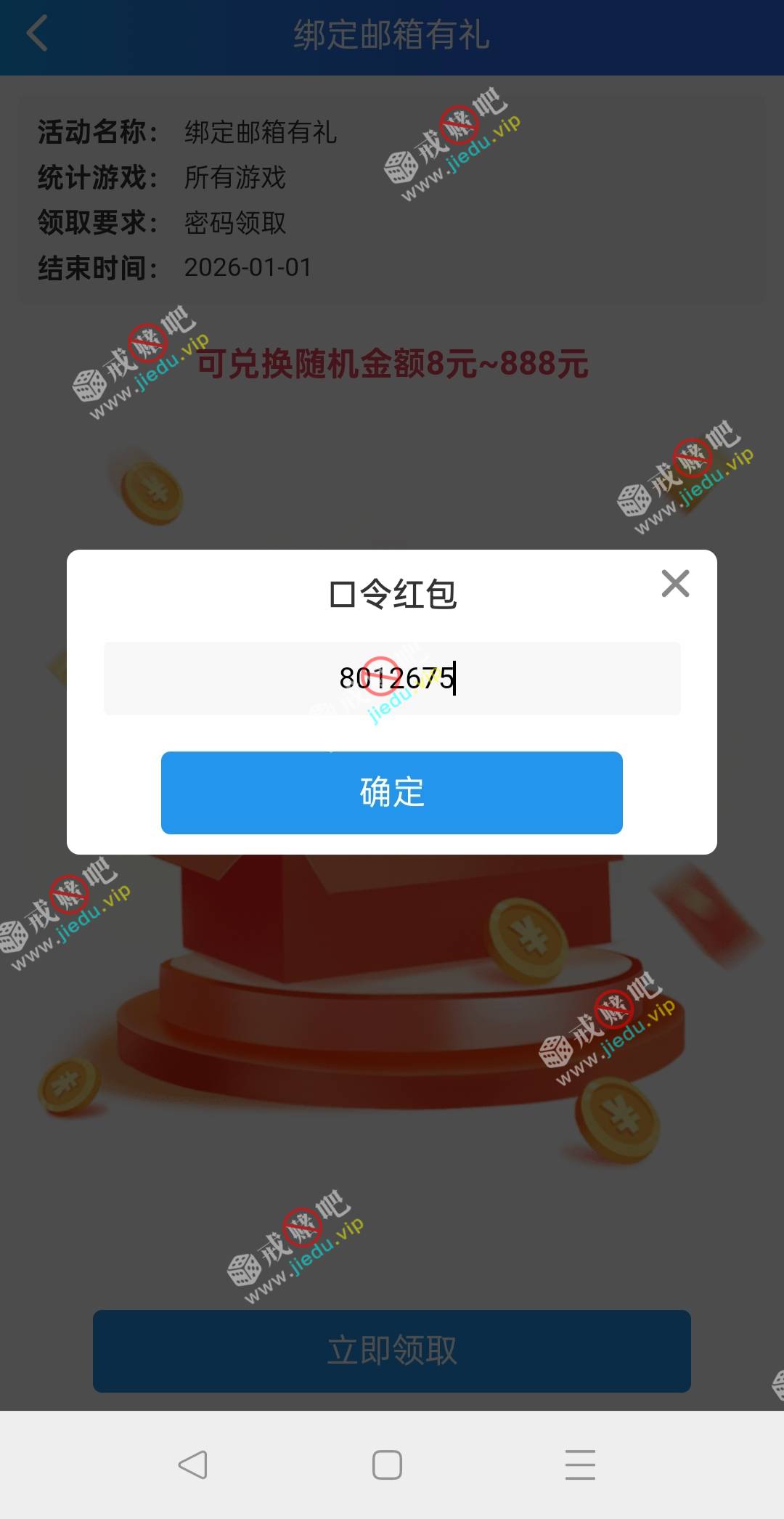Tap the 立即领取 button
784x1519 pixels.
coord(392,1351)
